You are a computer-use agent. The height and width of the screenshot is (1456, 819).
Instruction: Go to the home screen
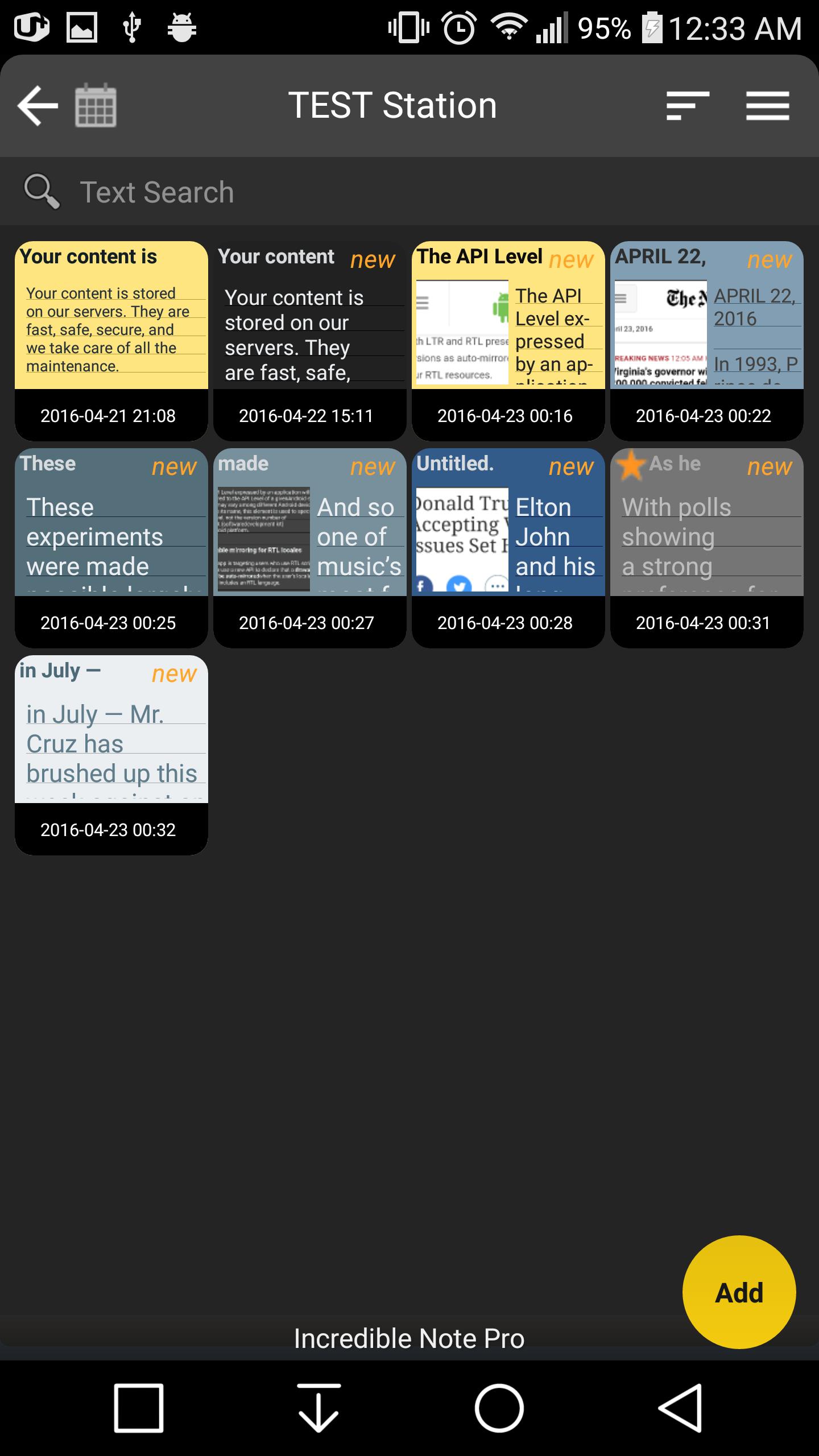coord(499,1408)
